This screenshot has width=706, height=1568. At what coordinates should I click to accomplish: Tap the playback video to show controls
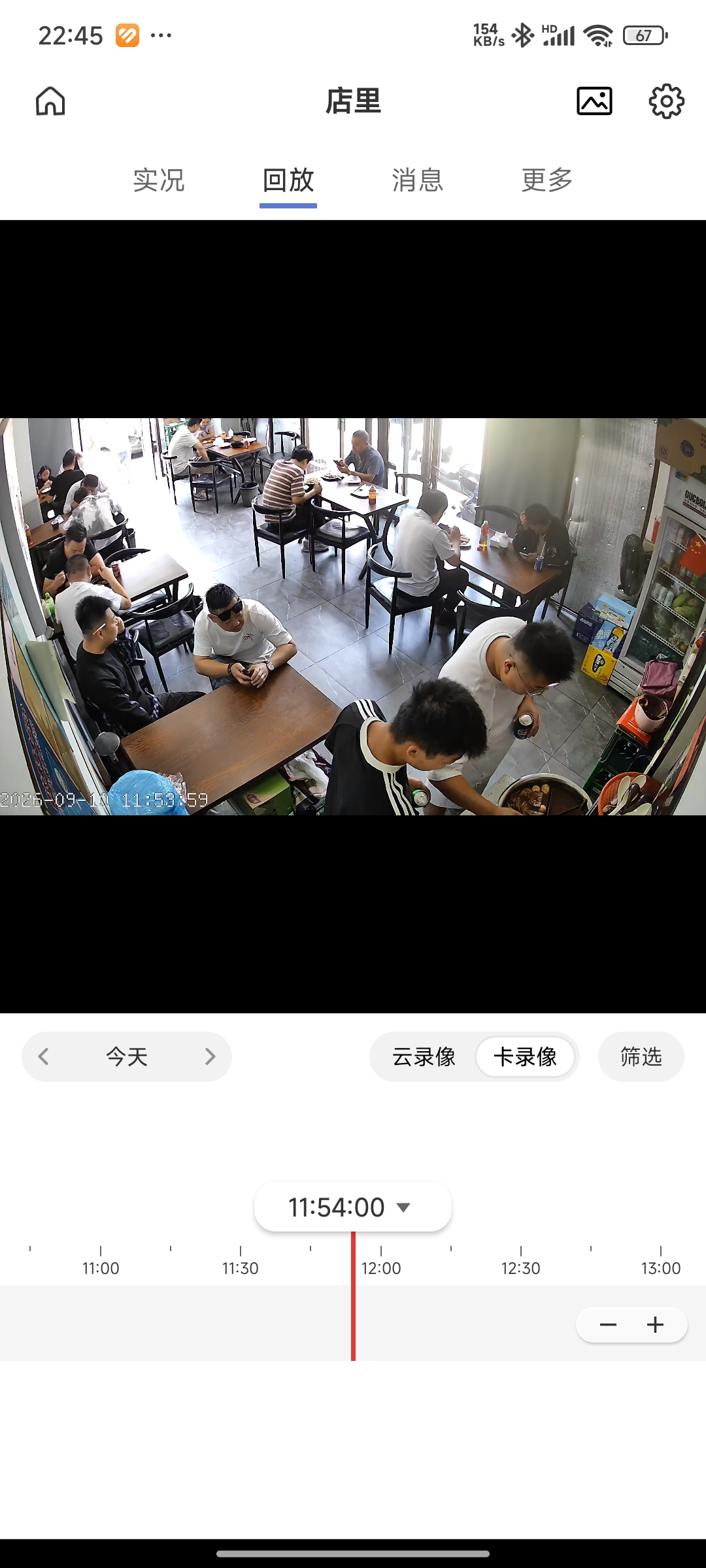[353, 616]
